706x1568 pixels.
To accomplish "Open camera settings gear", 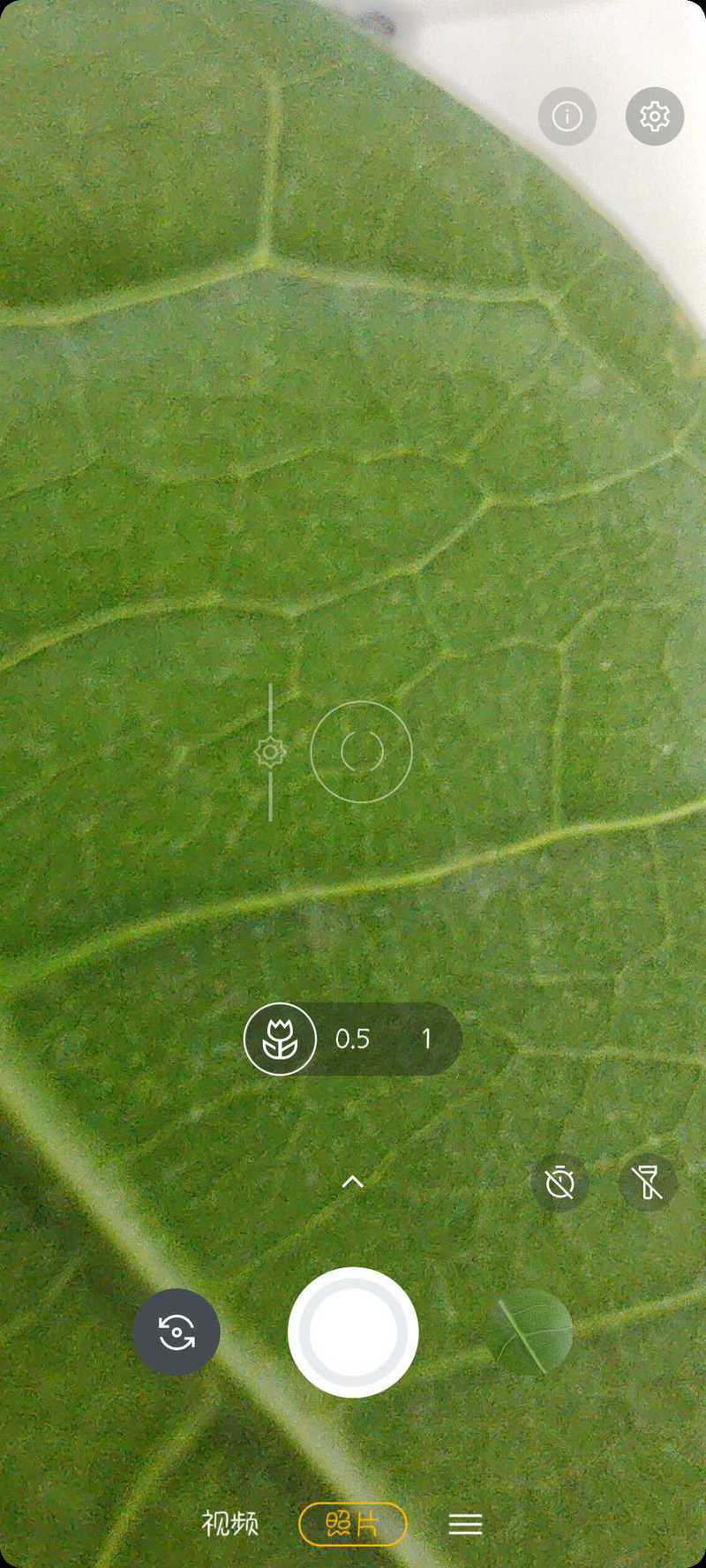I will point(655,116).
